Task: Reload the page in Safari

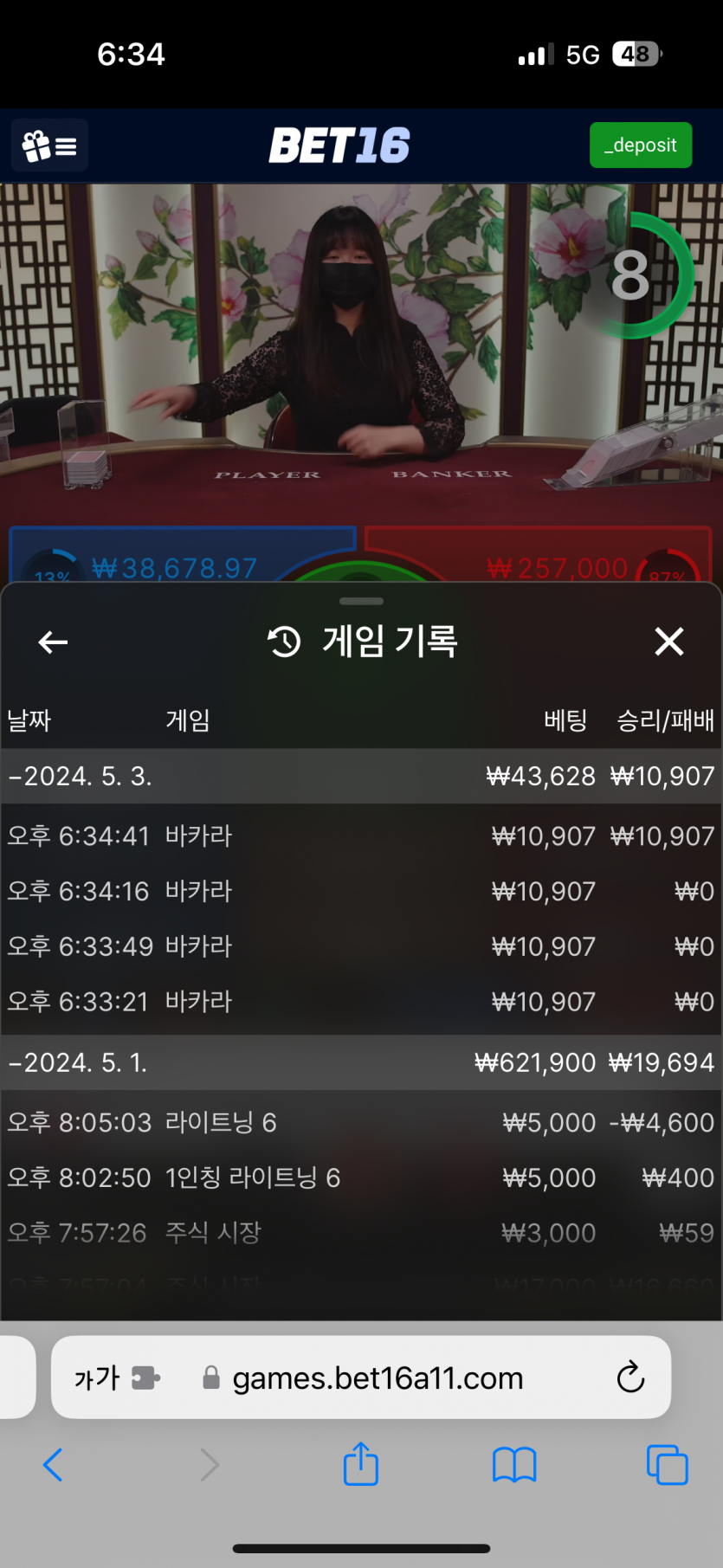Action: [630, 1378]
